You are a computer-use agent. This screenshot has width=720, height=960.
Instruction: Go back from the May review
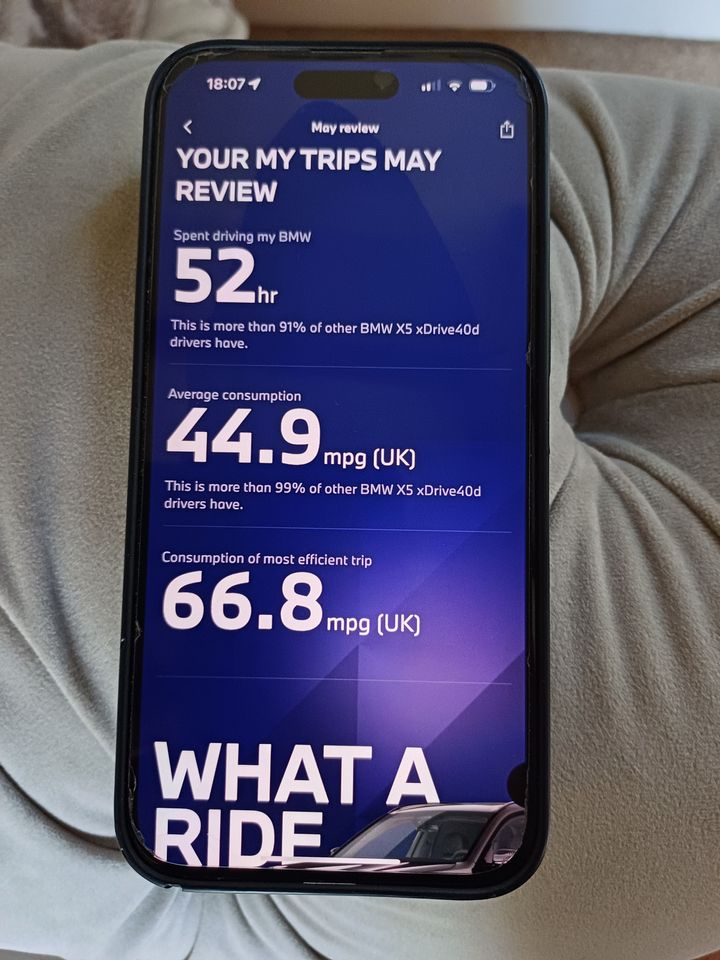[187, 127]
